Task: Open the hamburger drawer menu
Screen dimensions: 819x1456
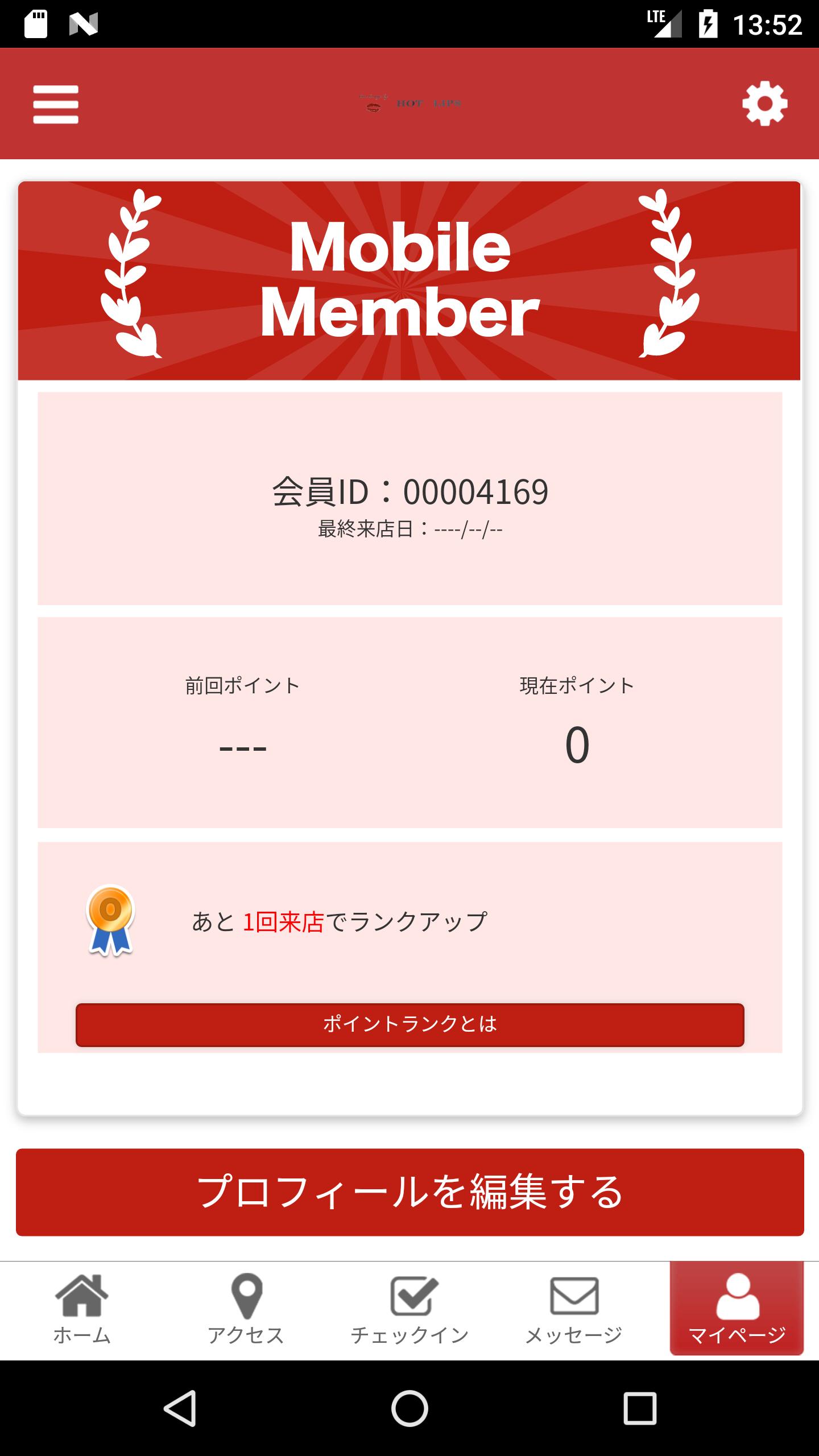Action: [56, 104]
